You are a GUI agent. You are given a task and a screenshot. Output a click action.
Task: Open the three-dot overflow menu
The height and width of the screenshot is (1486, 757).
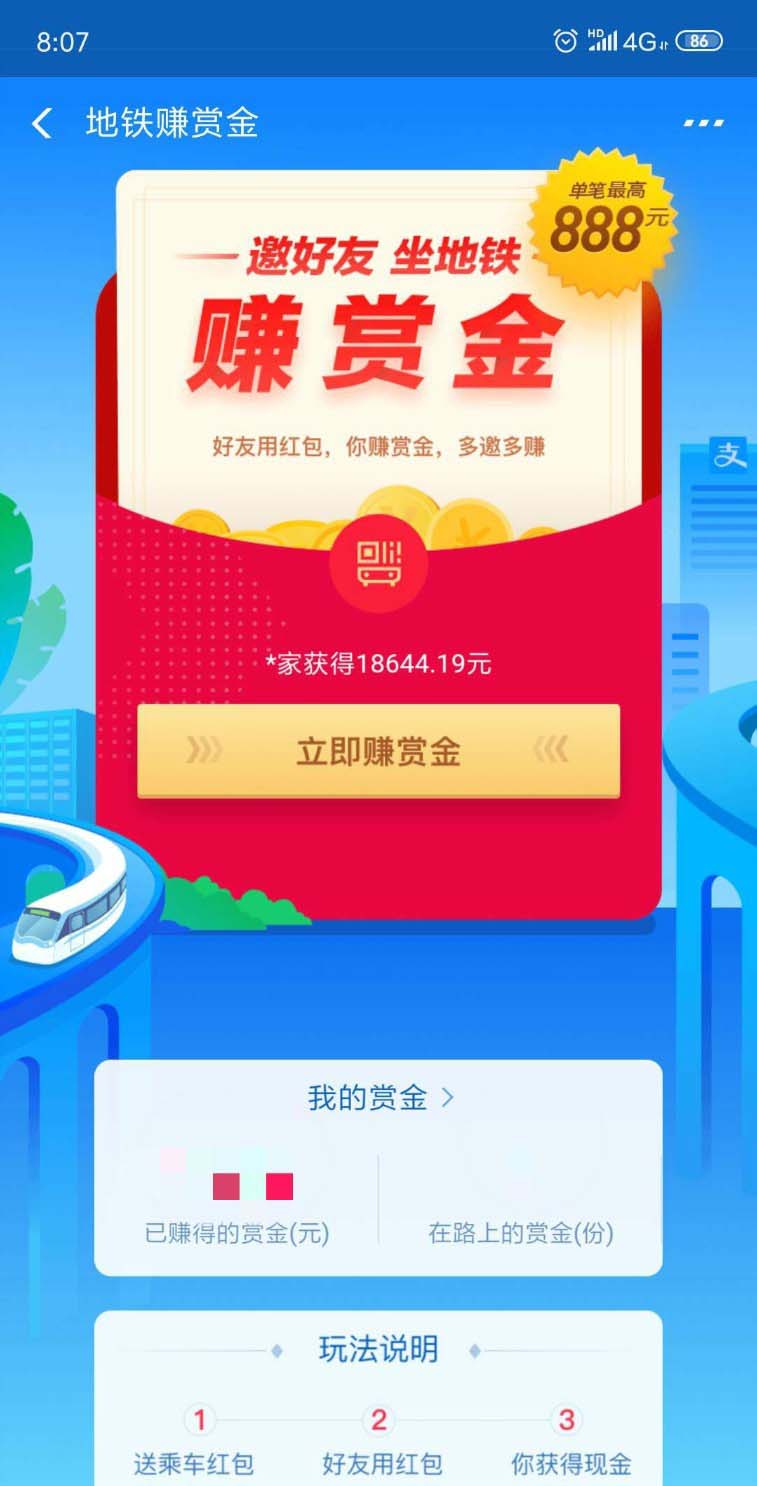702,123
